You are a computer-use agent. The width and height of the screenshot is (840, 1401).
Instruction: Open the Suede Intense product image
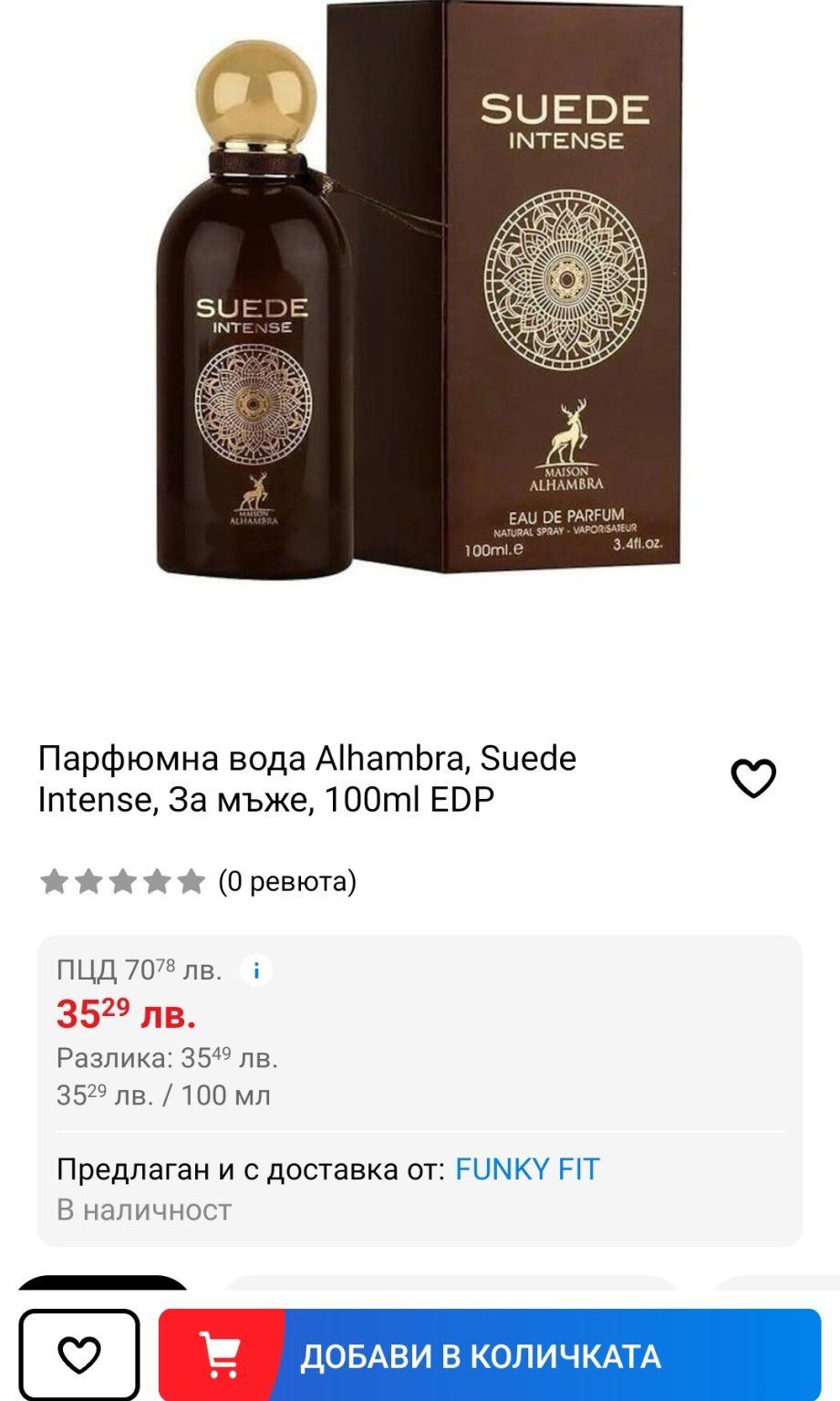pyautogui.click(x=420, y=301)
